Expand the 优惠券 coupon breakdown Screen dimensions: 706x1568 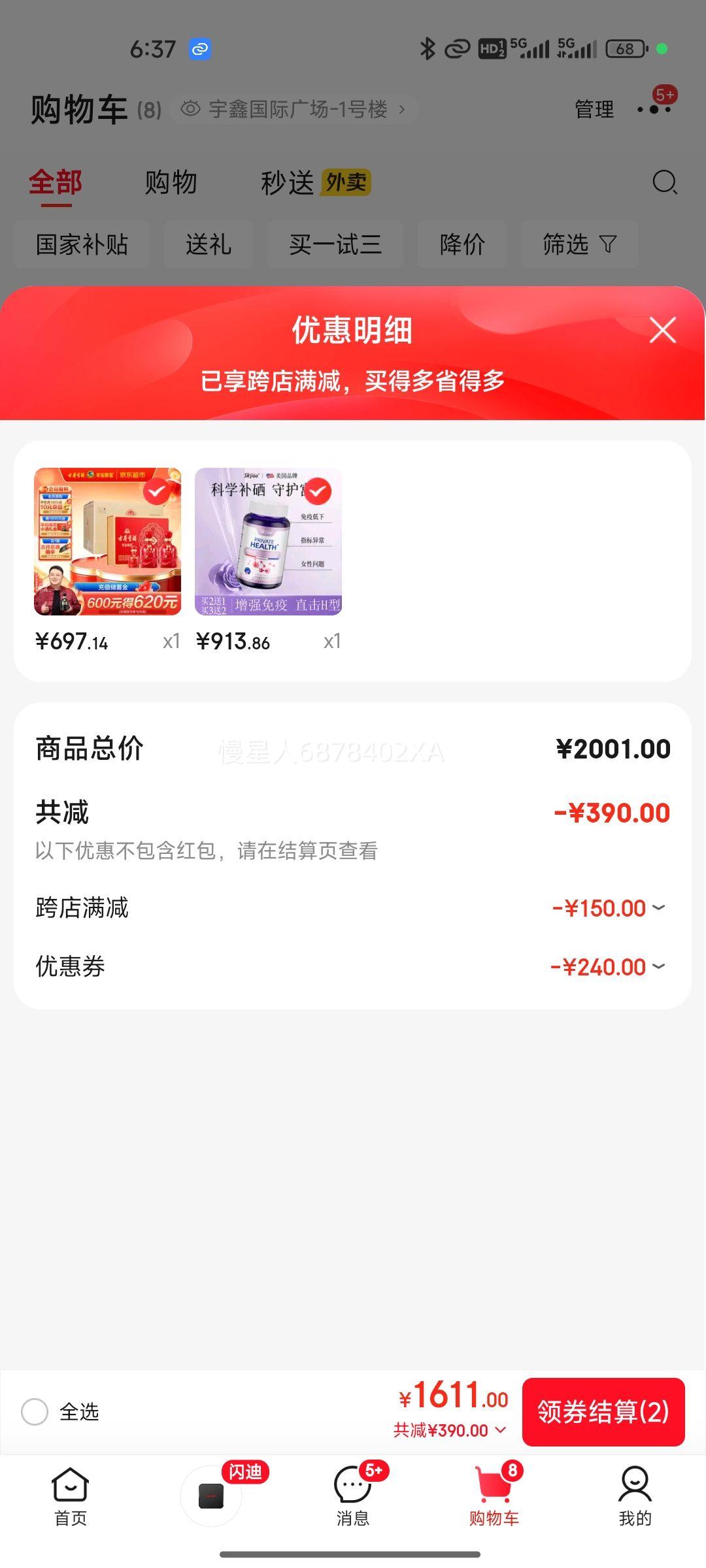click(x=657, y=967)
